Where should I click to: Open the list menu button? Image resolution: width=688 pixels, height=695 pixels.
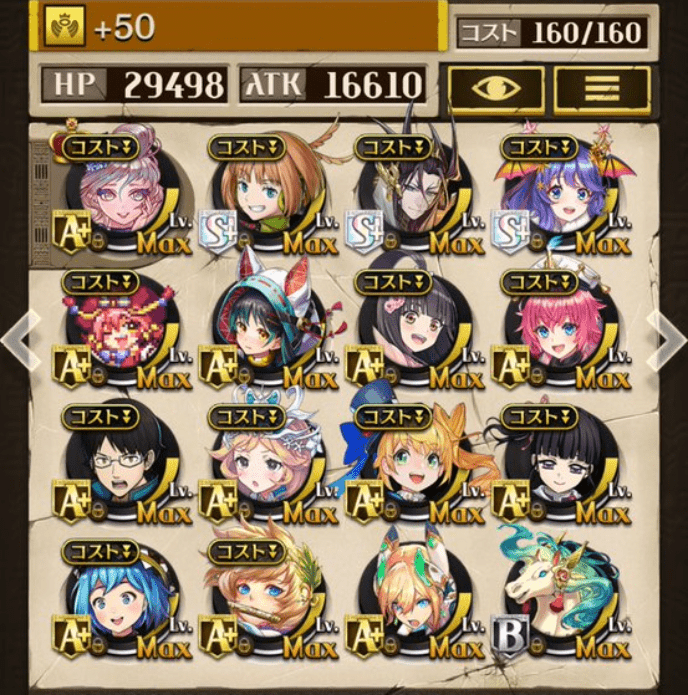click(602, 89)
